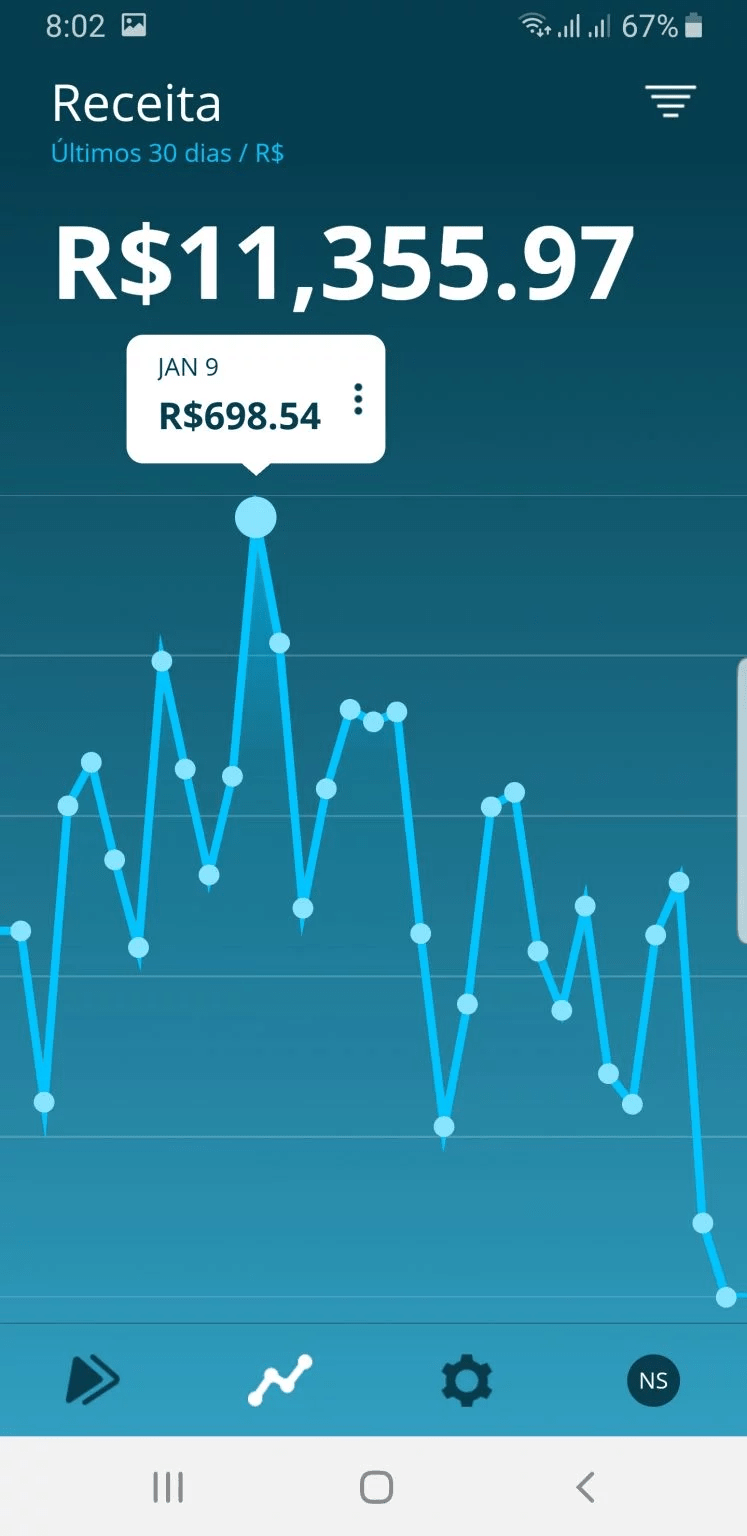
Task: Open the three-dot menu in the JAN 9 tooltip
Action: (357, 398)
